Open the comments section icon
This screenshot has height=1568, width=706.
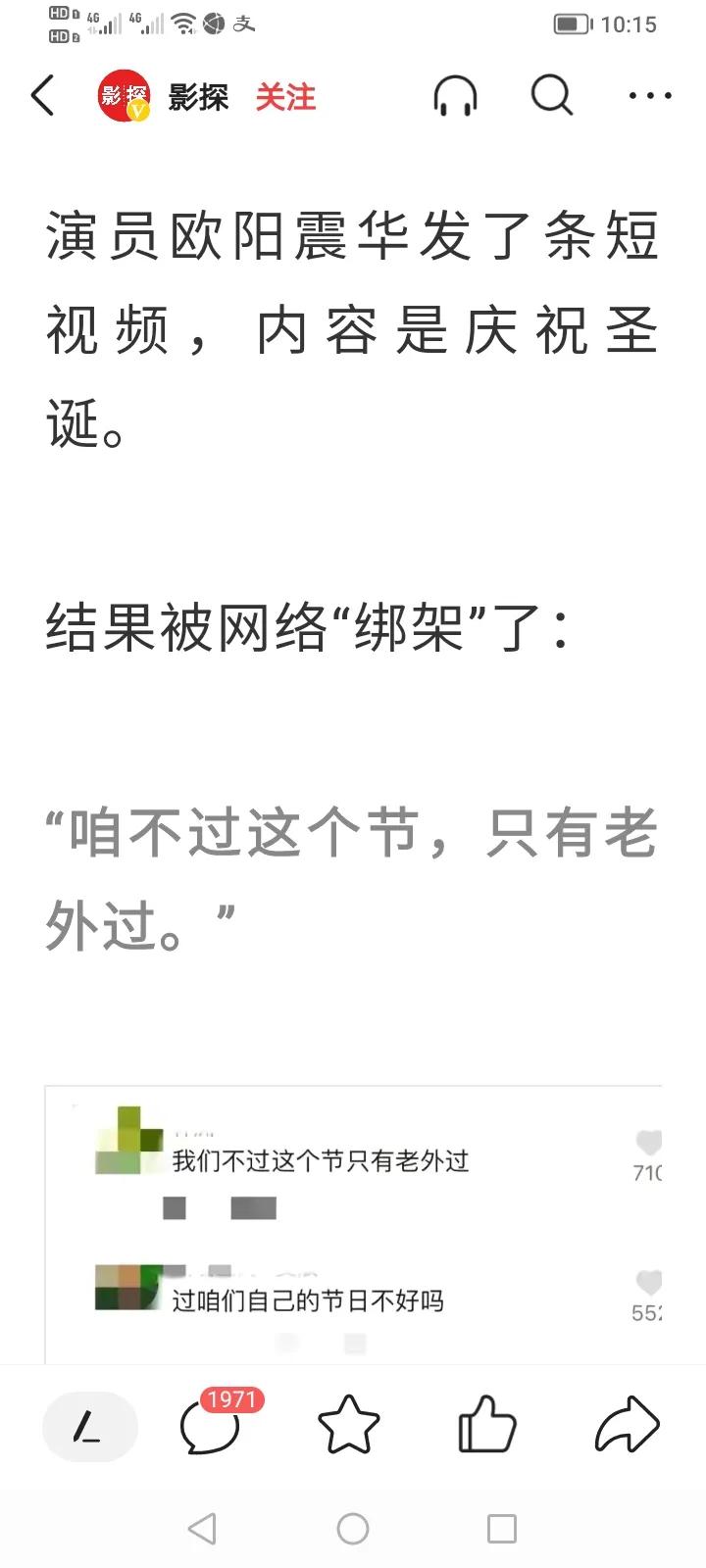point(210,1427)
